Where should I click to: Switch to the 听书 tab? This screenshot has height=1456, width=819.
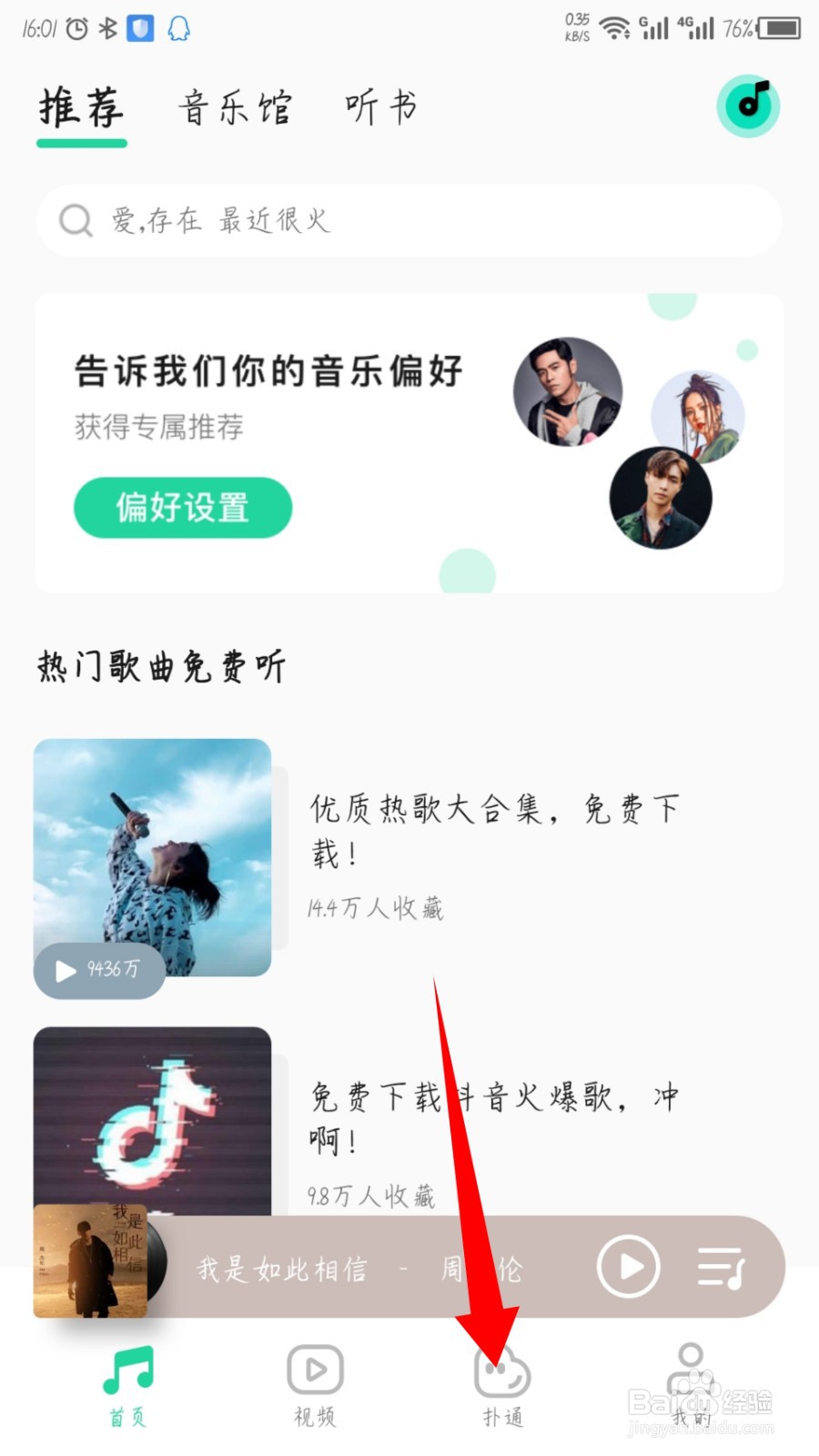pyautogui.click(x=379, y=107)
